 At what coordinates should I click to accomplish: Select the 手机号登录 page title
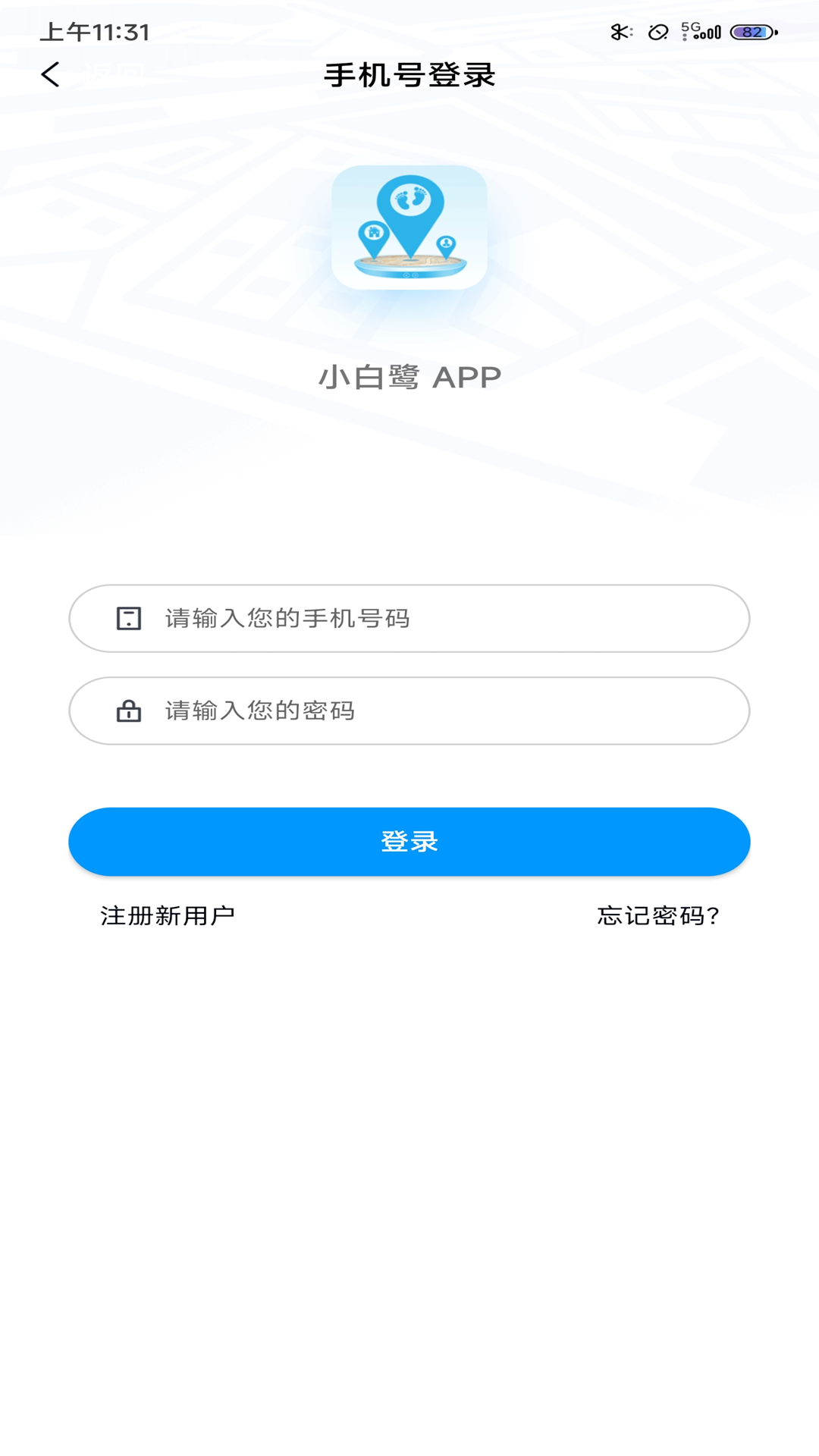409,74
